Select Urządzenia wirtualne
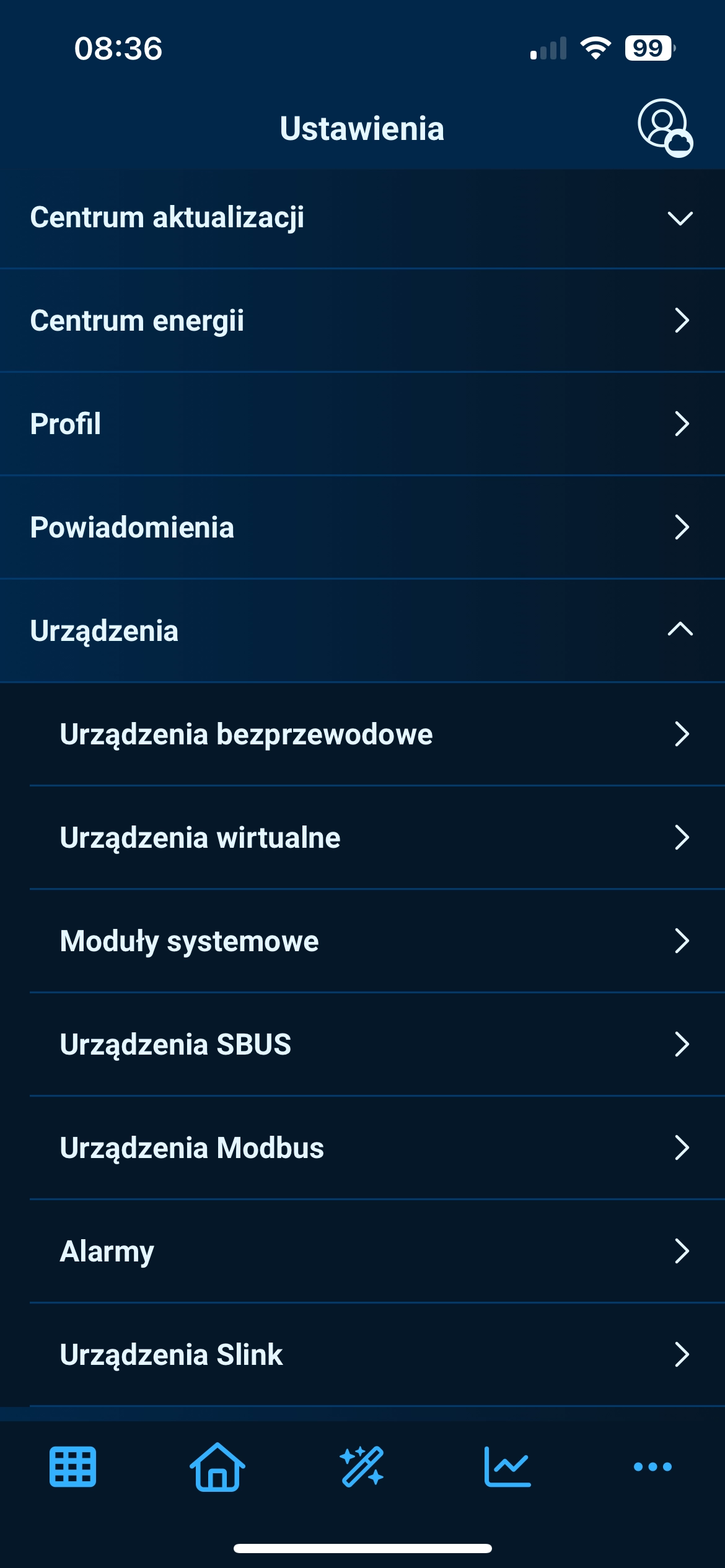 coord(372,838)
